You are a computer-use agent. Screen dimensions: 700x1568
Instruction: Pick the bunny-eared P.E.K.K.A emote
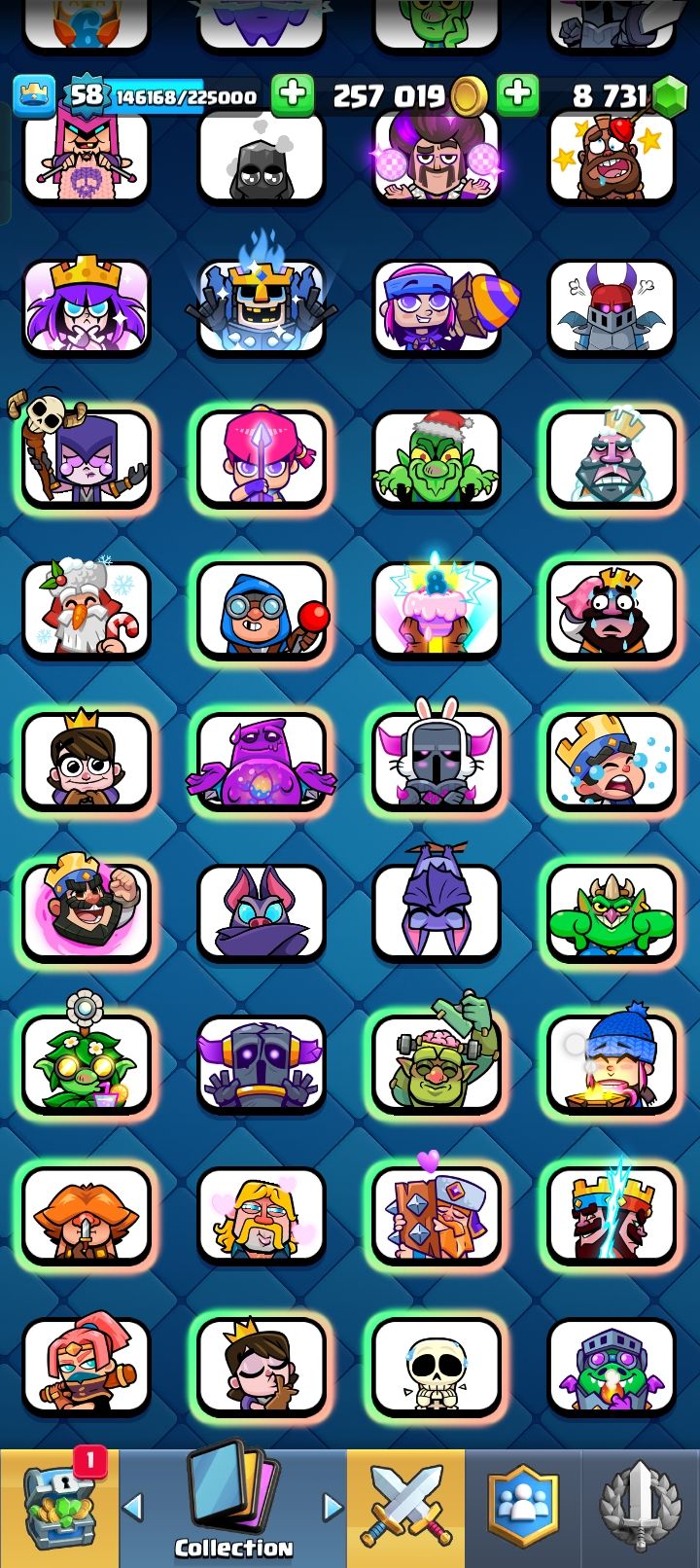(x=436, y=761)
